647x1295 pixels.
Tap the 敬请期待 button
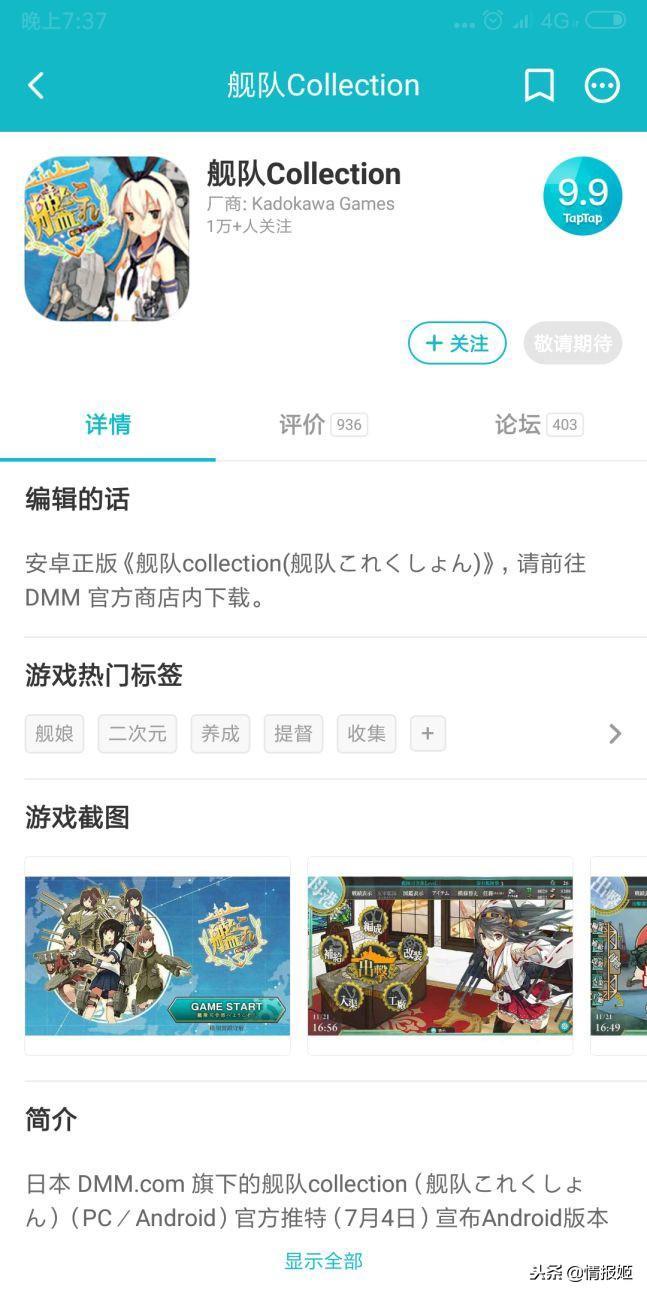(x=572, y=343)
